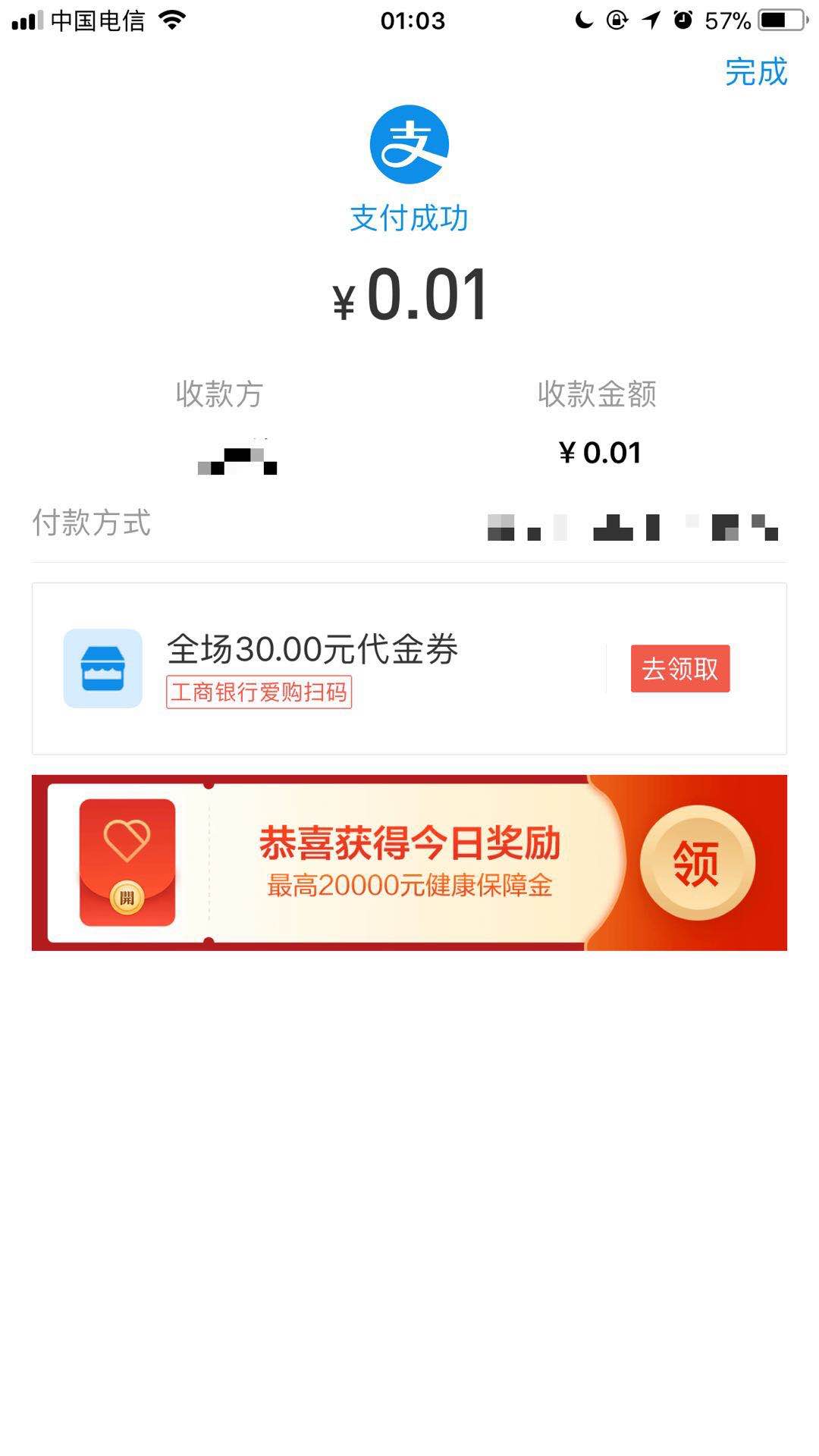Tap the gold 领 reward button

pyautogui.click(x=696, y=863)
